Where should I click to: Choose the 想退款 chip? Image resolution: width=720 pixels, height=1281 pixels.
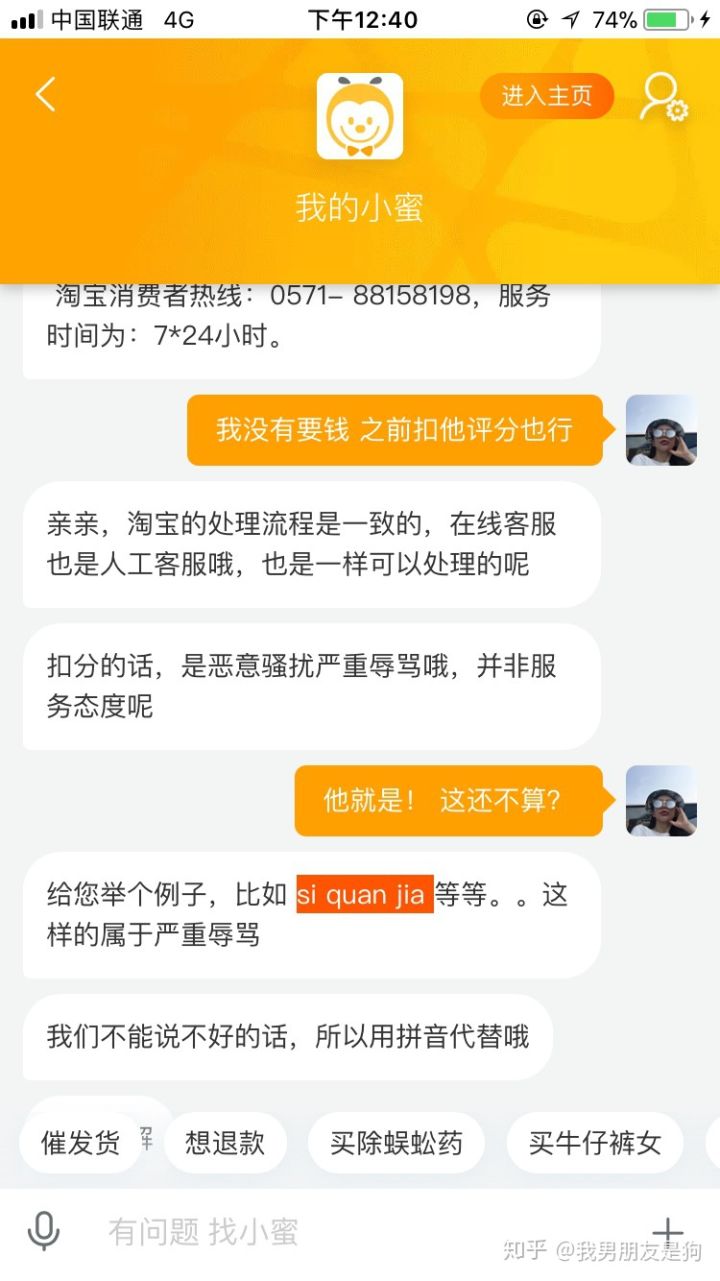pyautogui.click(x=225, y=1143)
